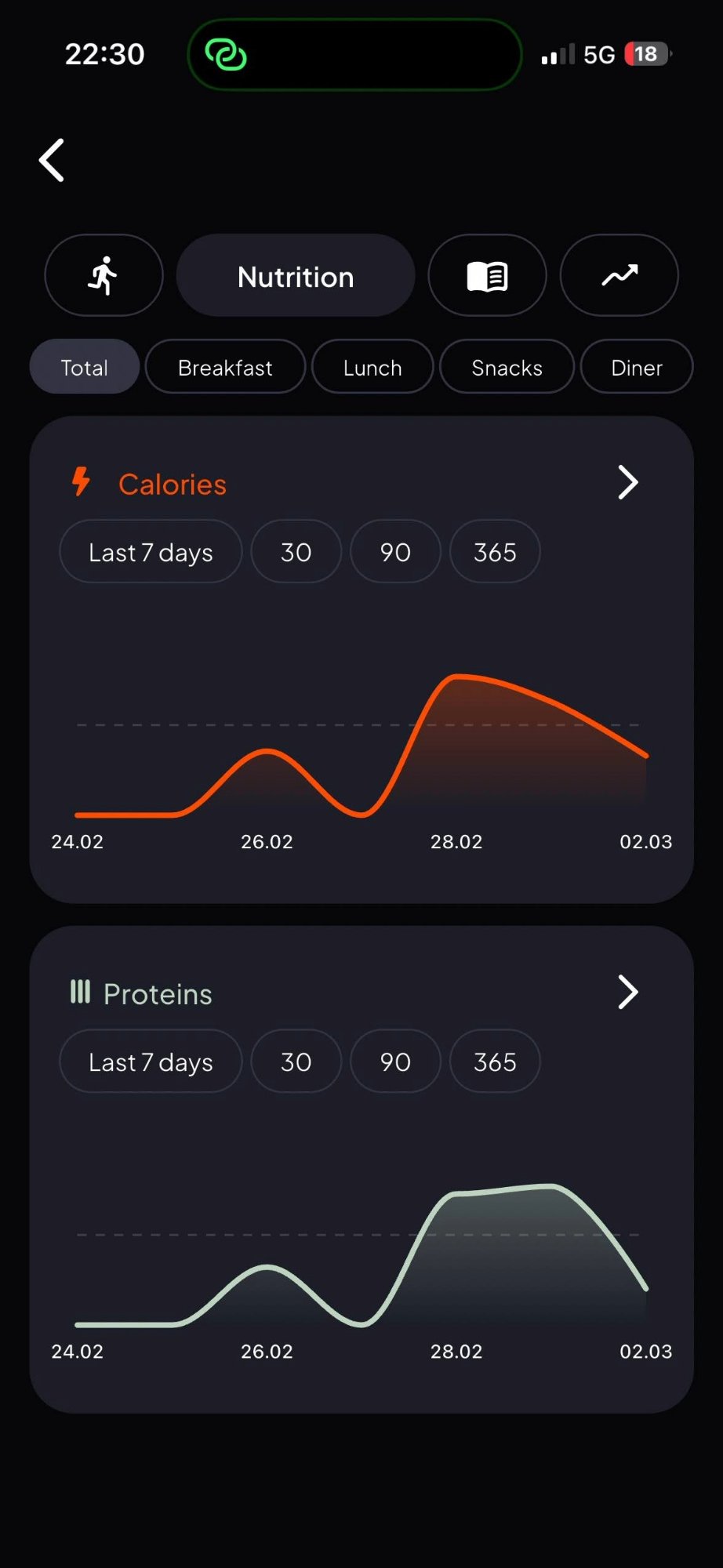Tap the orange lightning Calories icon
This screenshot has height=1568, width=723.
point(82,483)
